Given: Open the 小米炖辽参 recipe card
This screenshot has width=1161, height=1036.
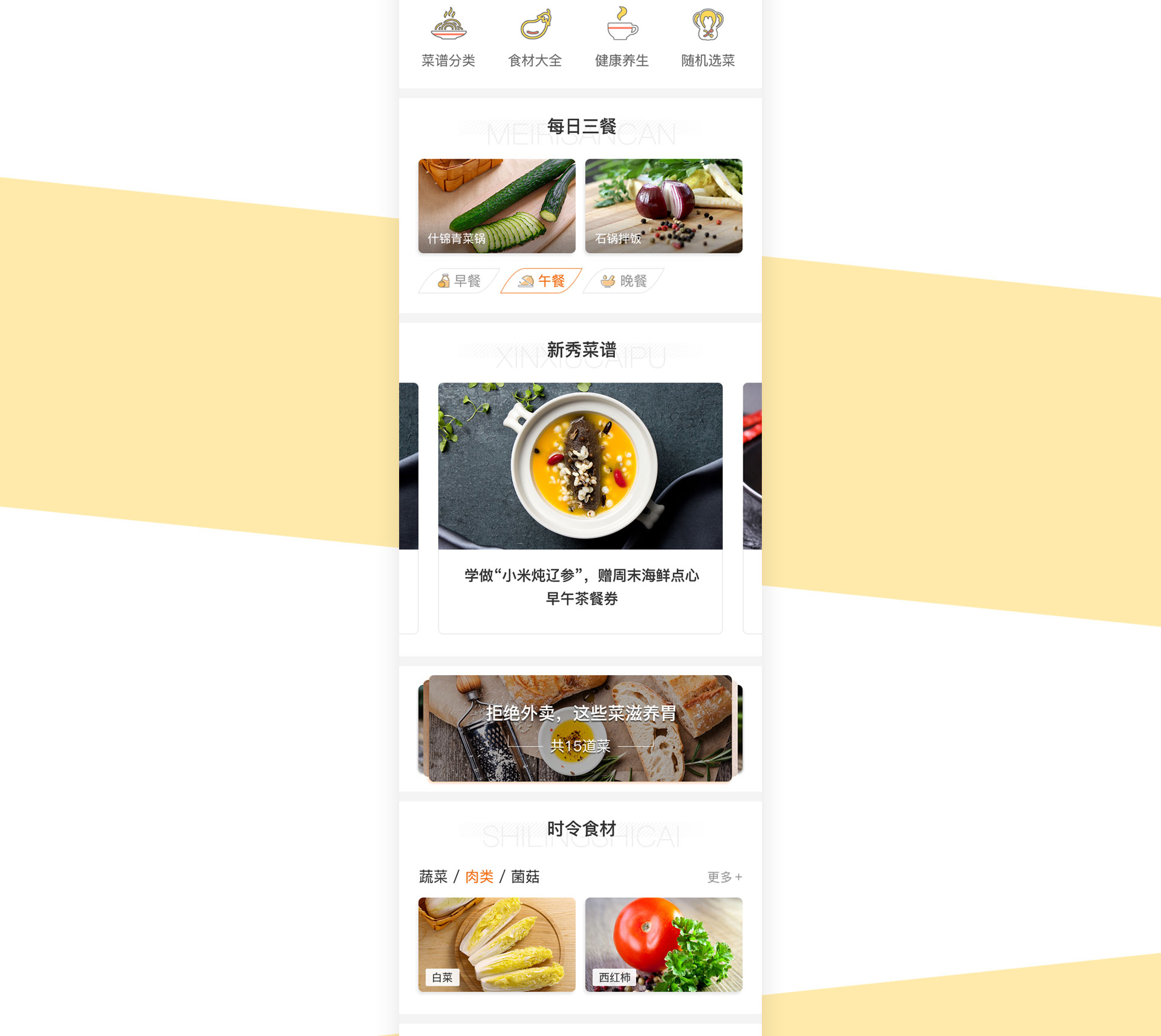Looking at the screenshot, I should pyautogui.click(x=580, y=508).
